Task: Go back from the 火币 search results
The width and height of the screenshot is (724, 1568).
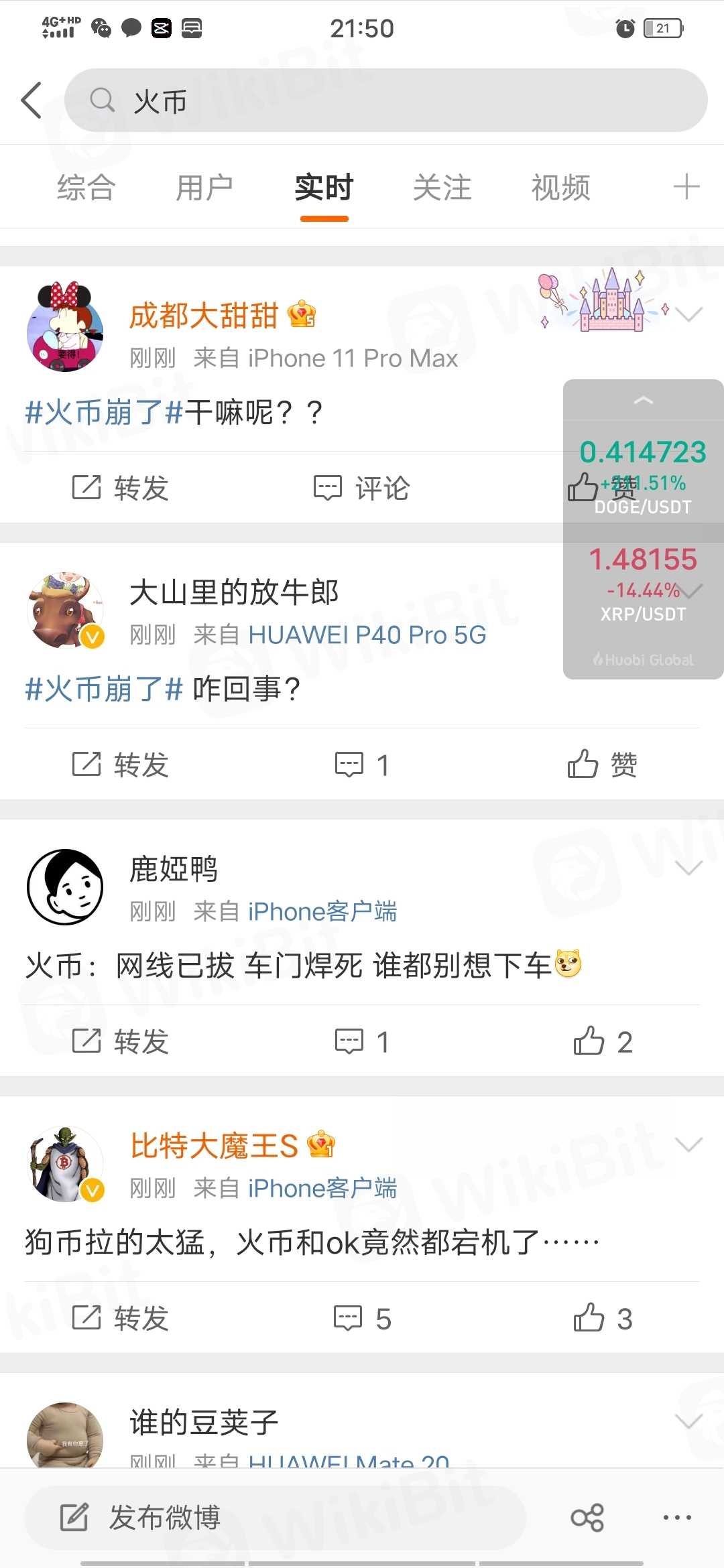Action: pos(32,101)
